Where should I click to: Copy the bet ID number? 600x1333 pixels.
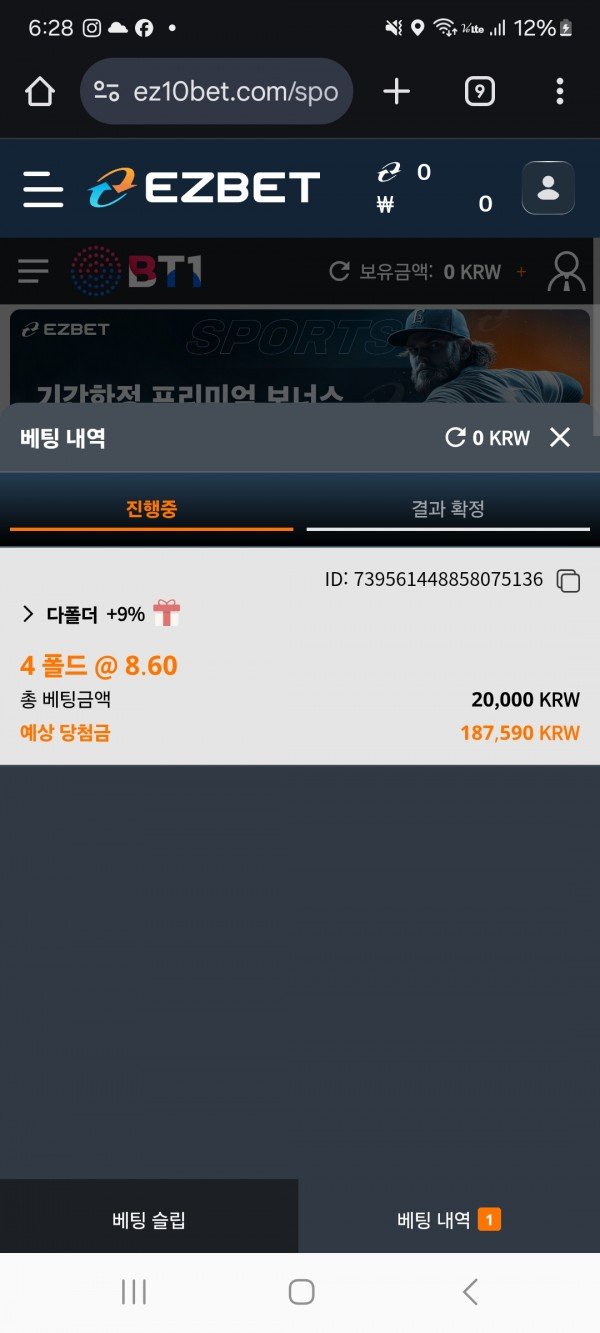(x=568, y=581)
